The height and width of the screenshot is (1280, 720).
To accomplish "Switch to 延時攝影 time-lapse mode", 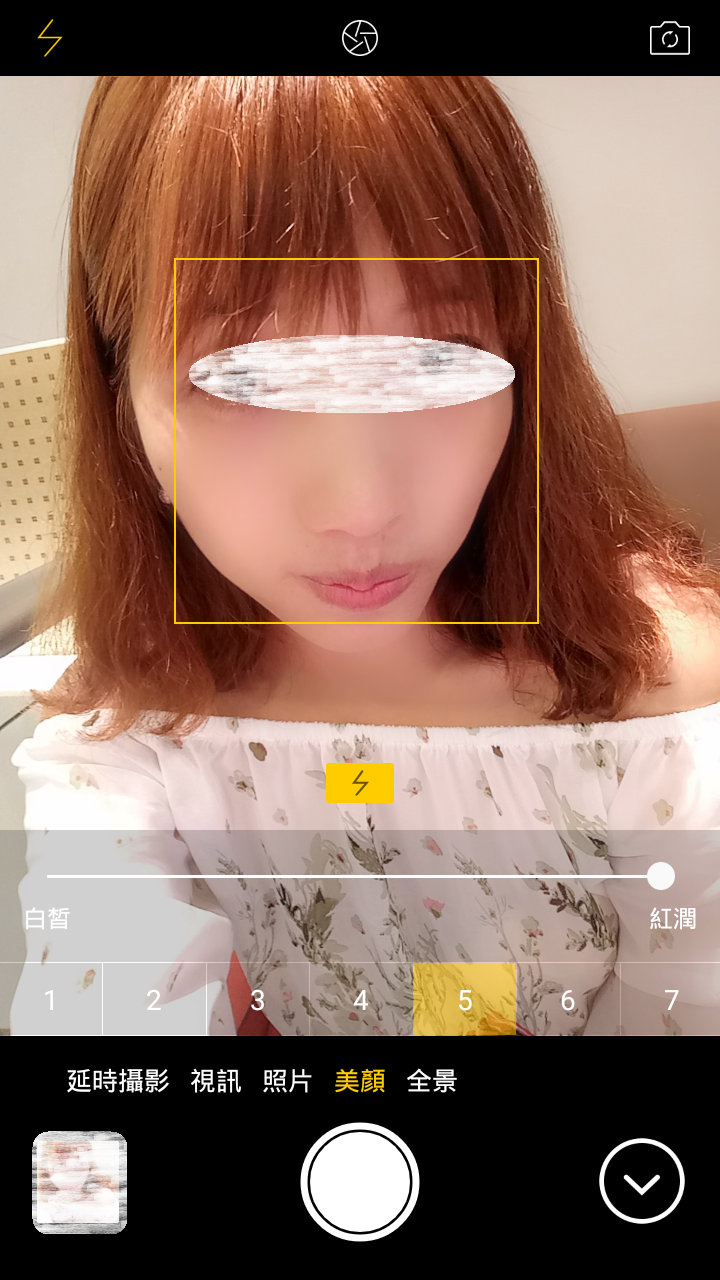I will click(x=118, y=1081).
